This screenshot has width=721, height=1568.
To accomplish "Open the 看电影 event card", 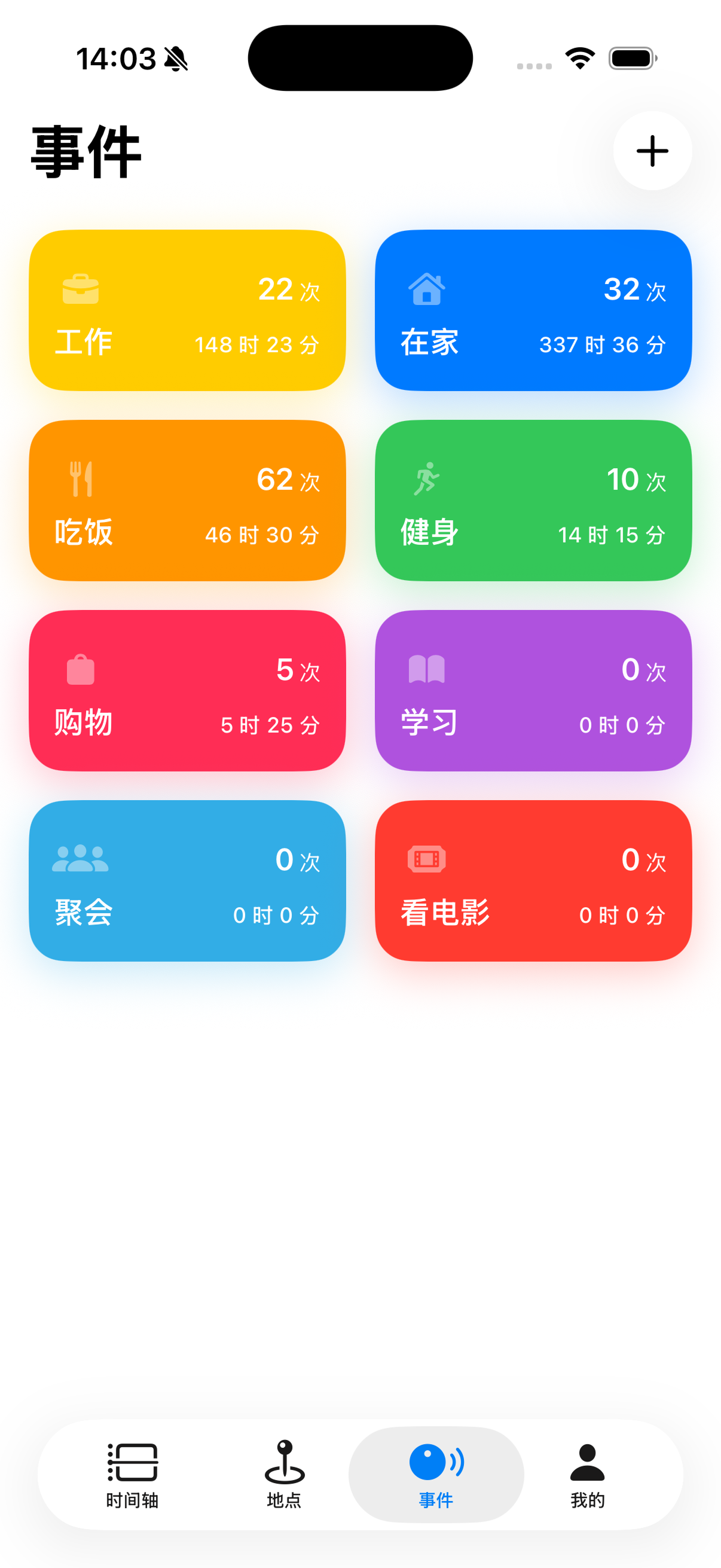I will (533, 881).
